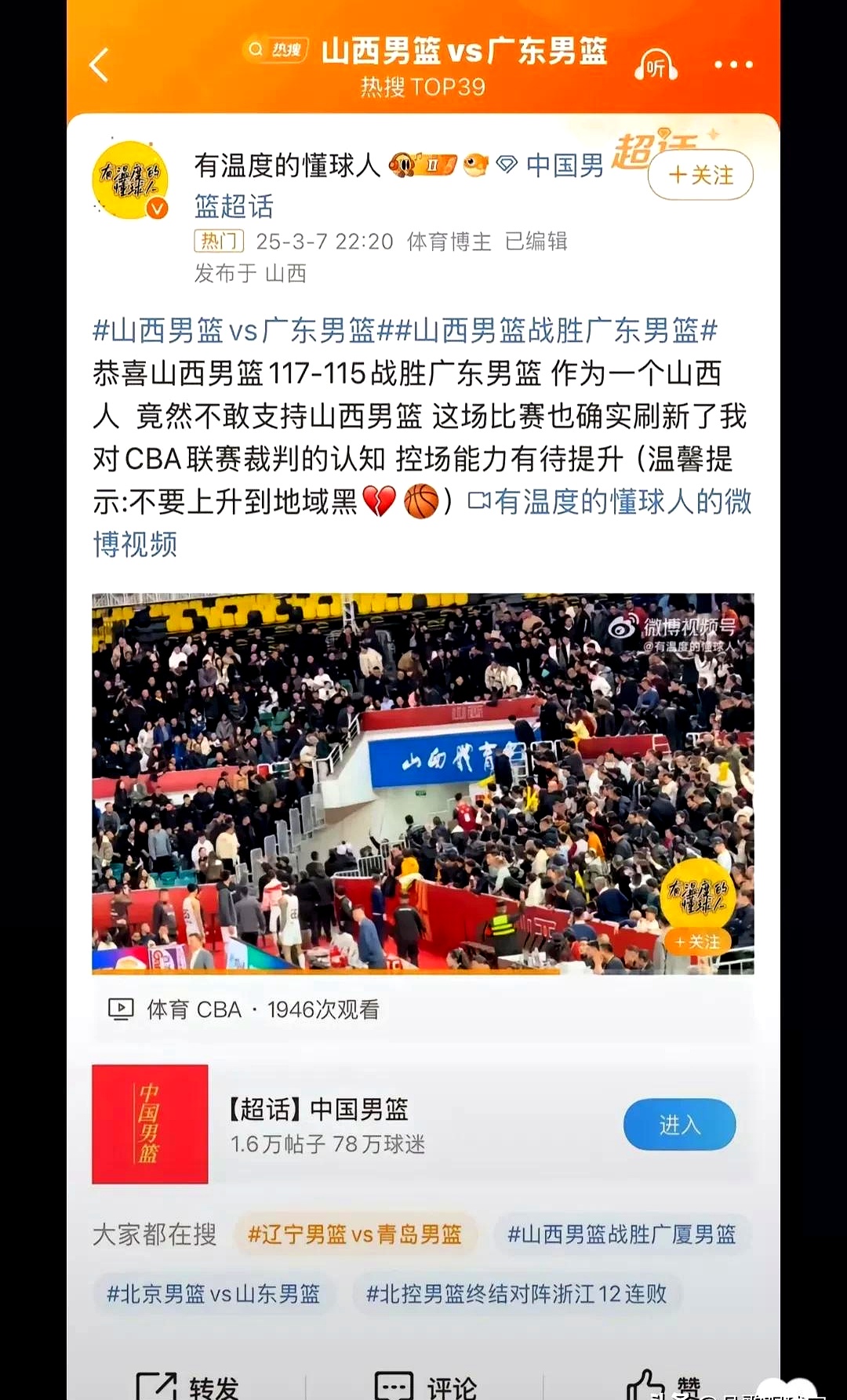Play the arena crowd video

pos(423,784)
